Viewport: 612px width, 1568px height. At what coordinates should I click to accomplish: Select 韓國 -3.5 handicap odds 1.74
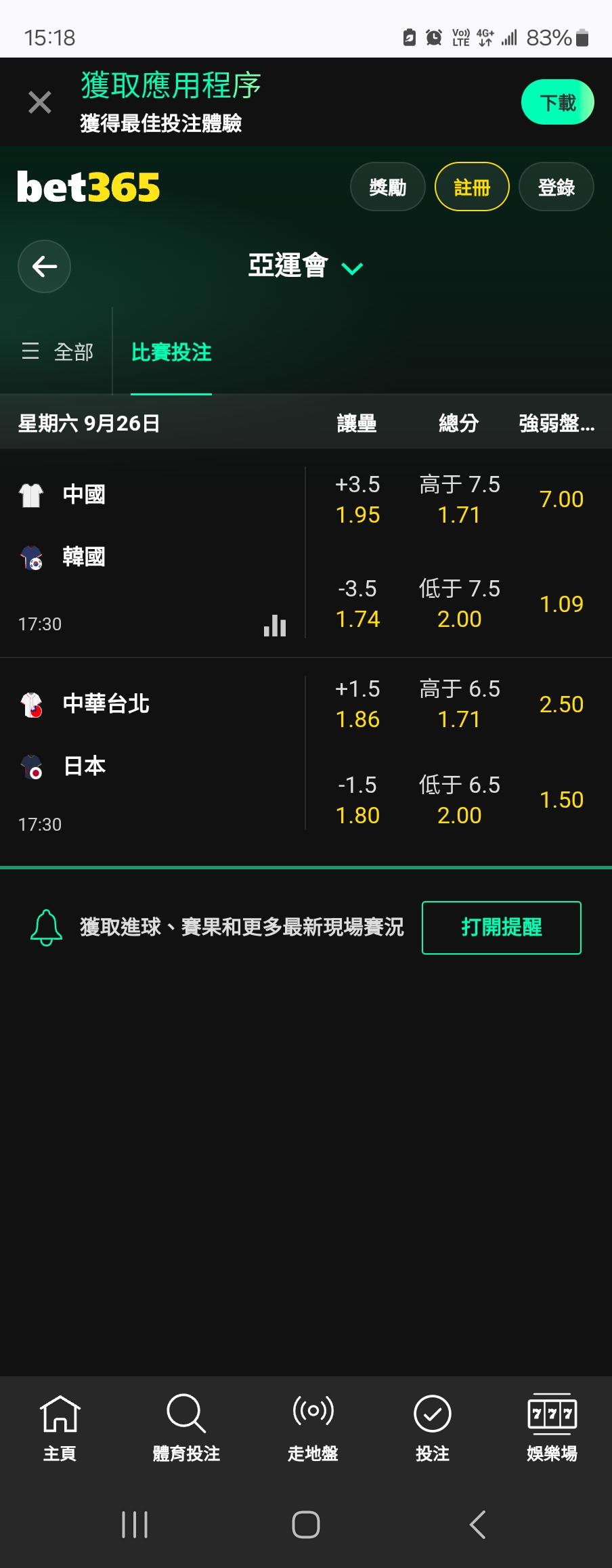[x=357, y=604]
